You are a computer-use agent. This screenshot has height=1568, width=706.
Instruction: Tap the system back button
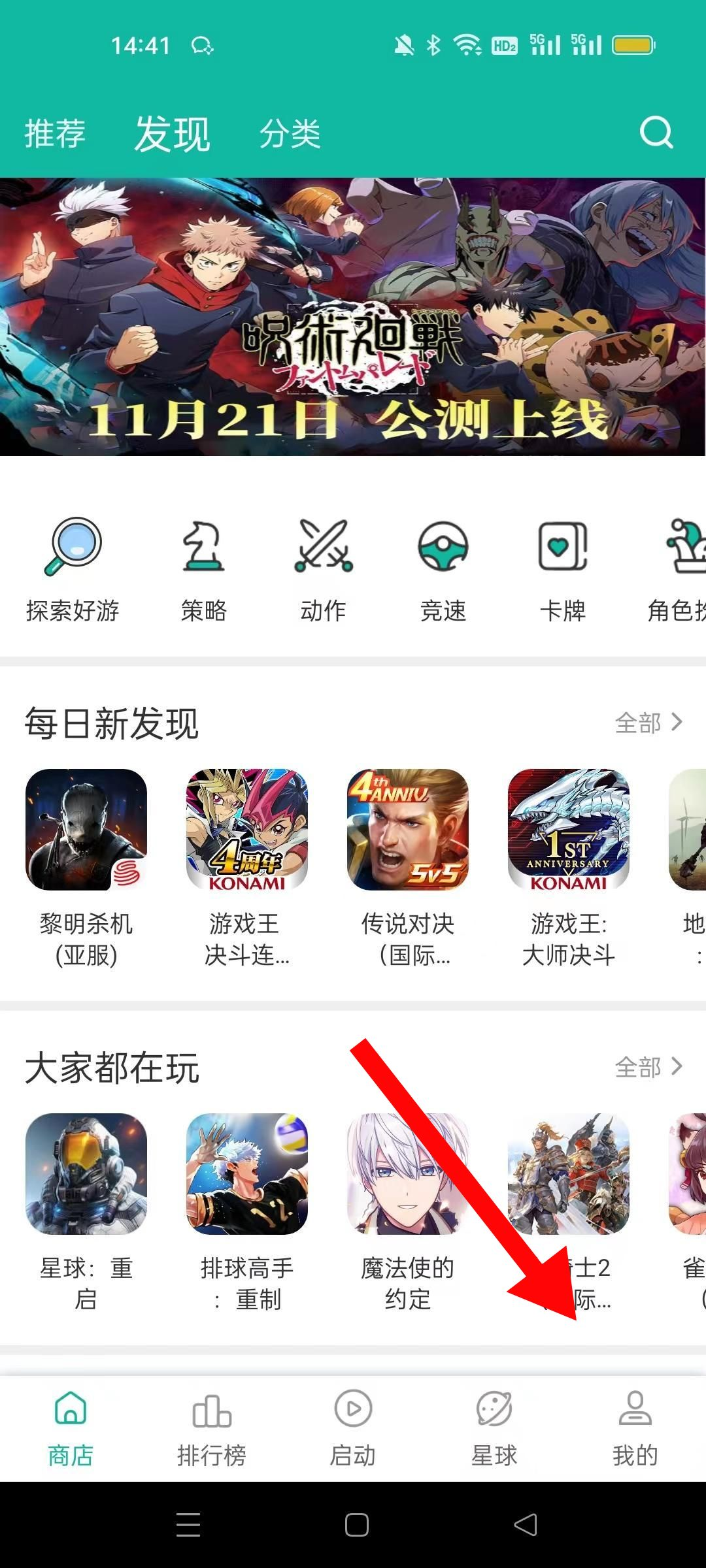(526, 1525)
